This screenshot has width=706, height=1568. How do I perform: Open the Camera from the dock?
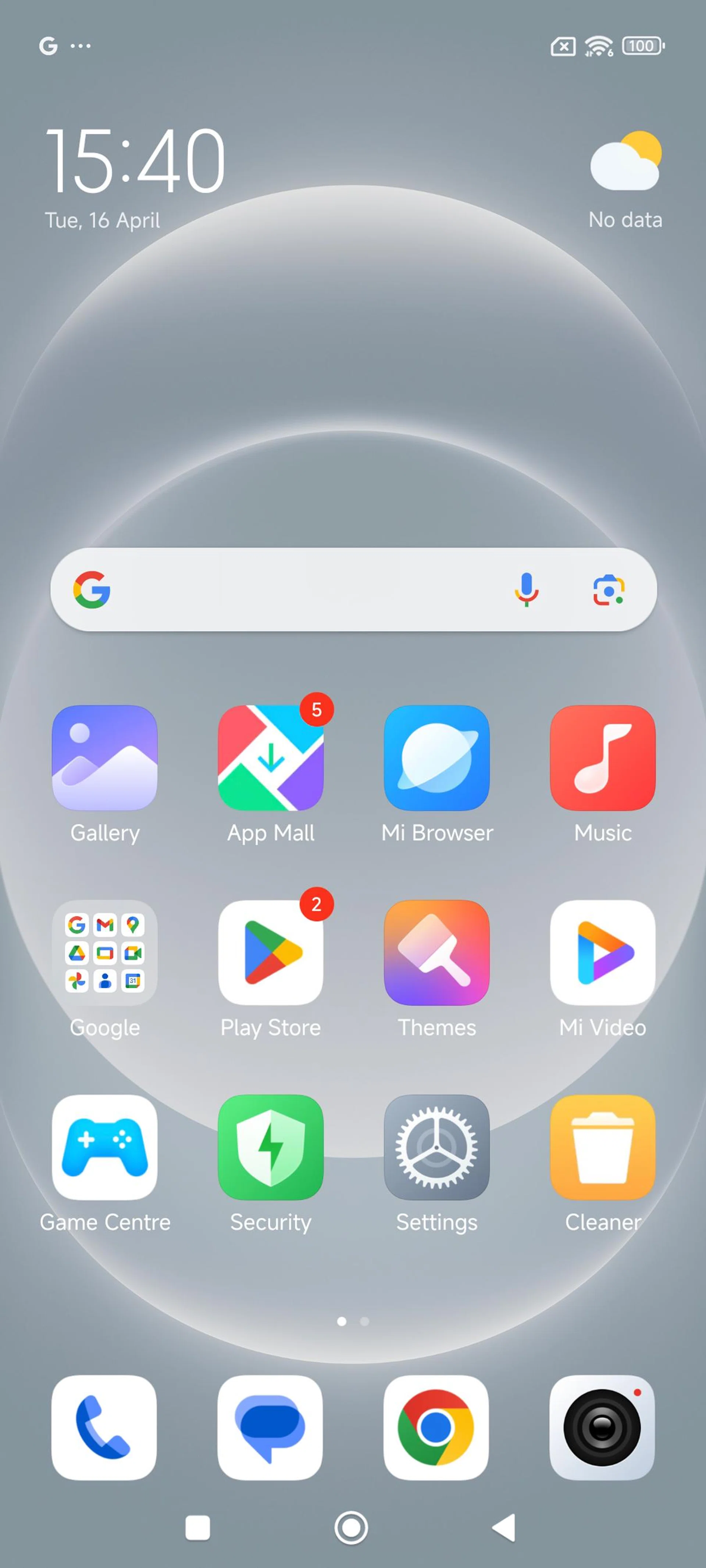(602, 1427)
